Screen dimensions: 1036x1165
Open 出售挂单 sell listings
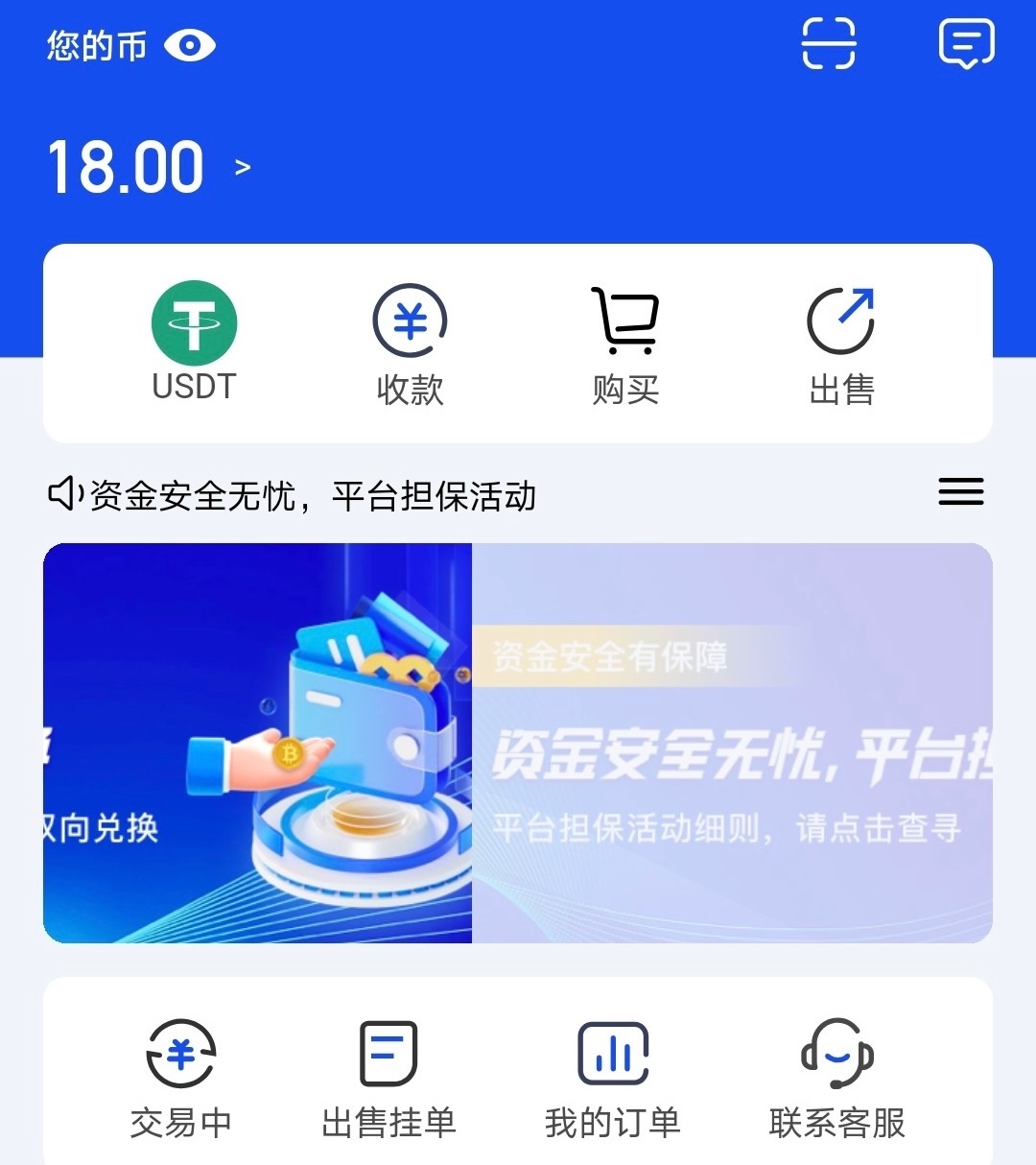point(388,1079)
